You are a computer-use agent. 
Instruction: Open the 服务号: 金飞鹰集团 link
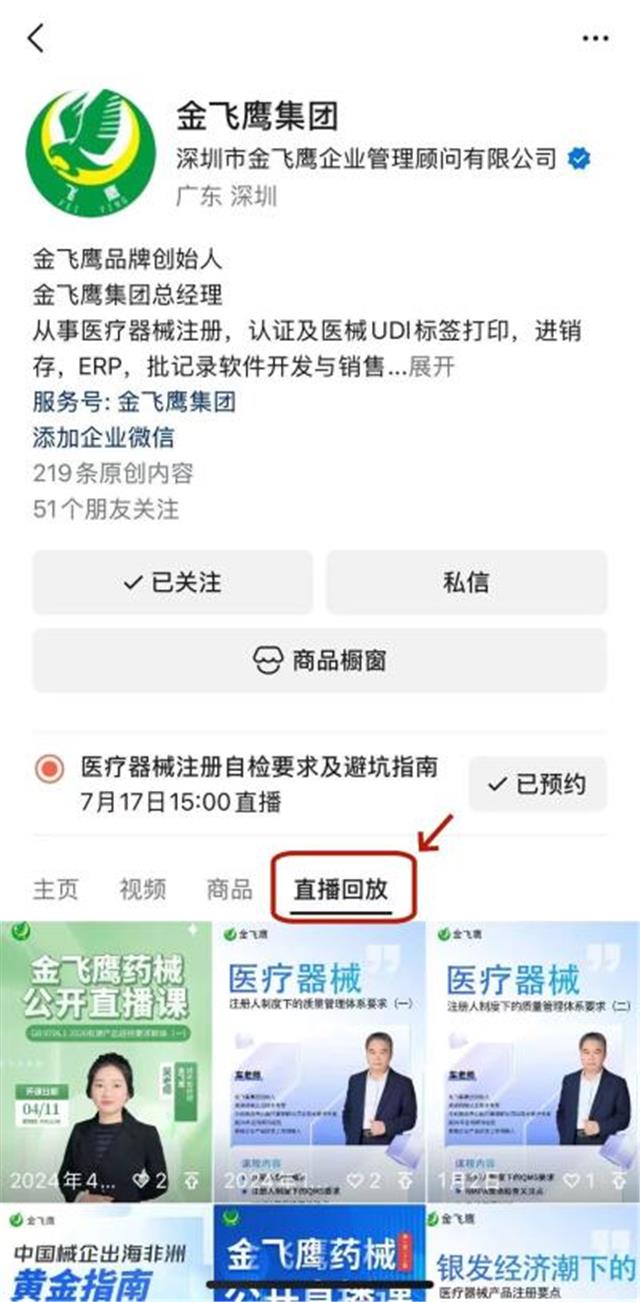(134, 402)
